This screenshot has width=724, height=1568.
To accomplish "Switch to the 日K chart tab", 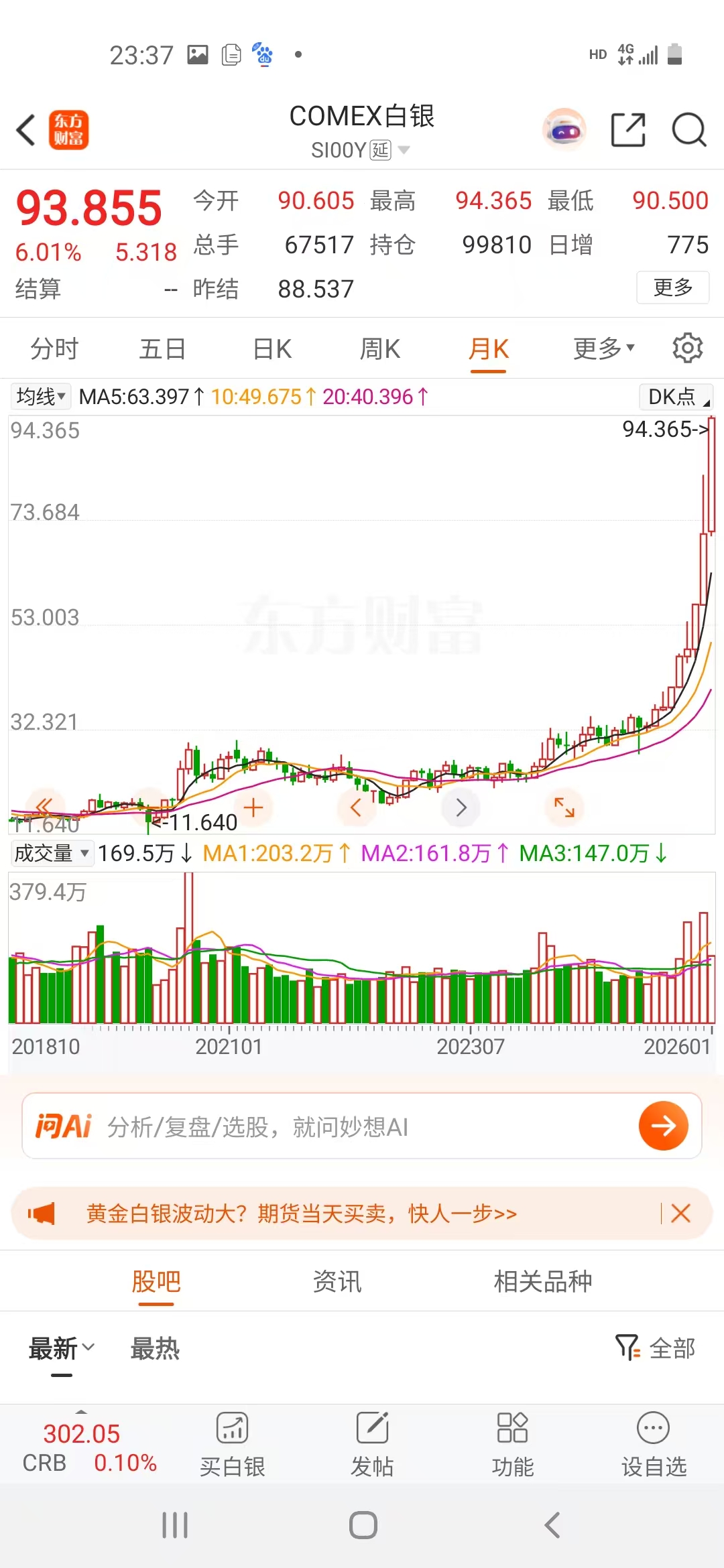I will pyautogui.click(x=272, y=349).
